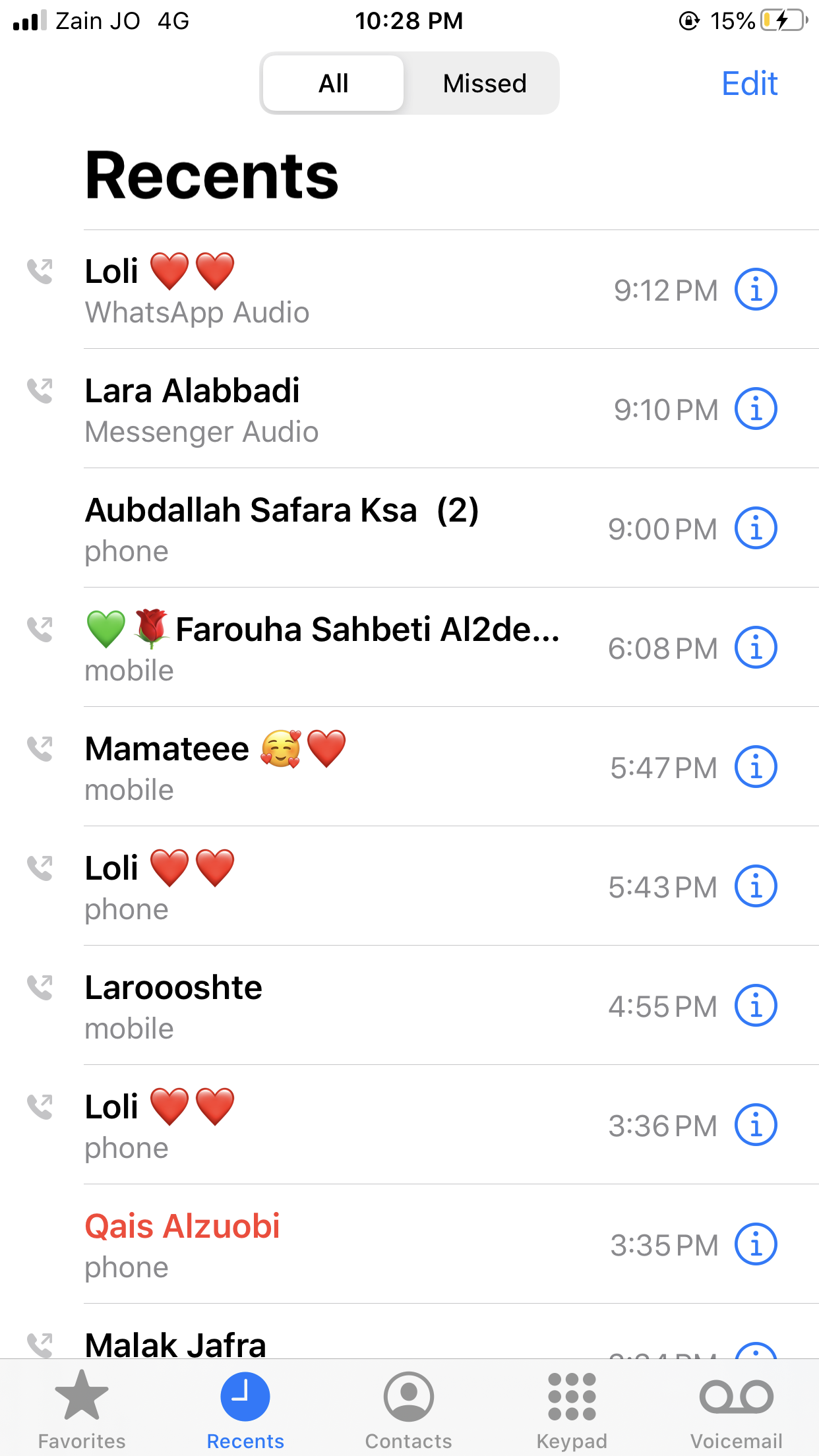Switch to the Missed calls filter
Screen dimensions: 819x1456
tap(484, 84)
